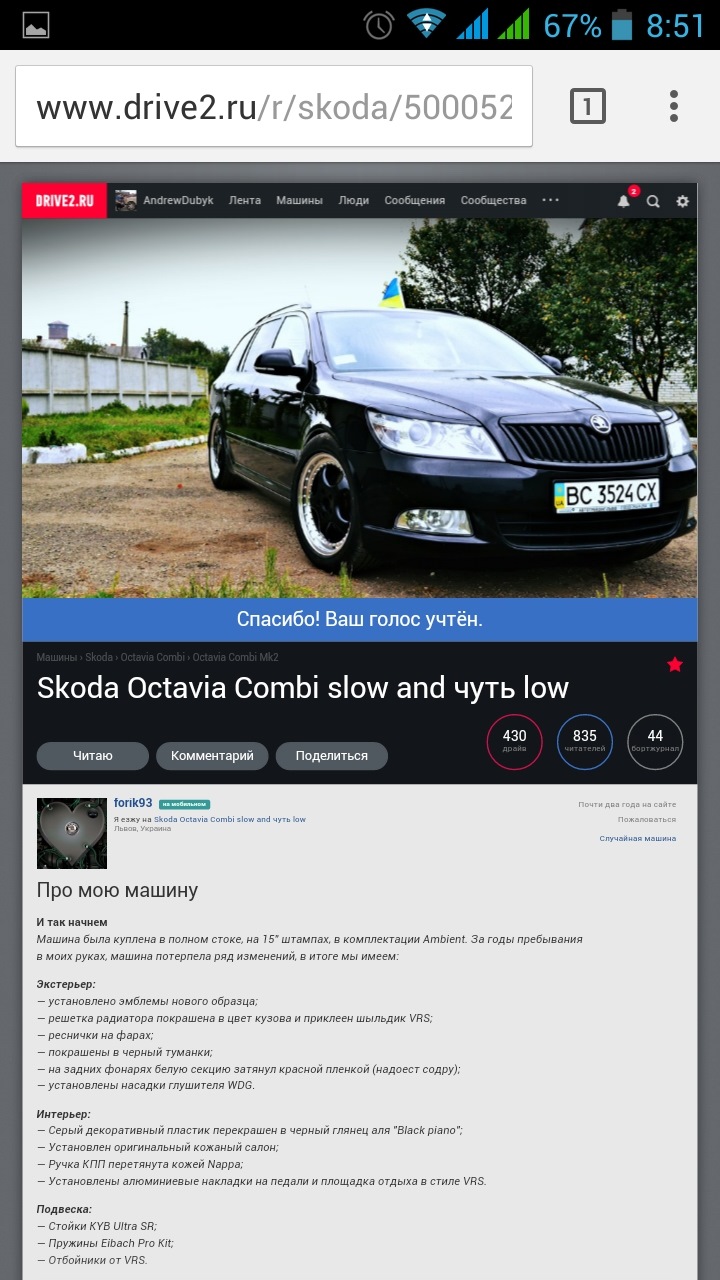Go to the Сообщества section
The width and height of the screenshot is (720, 1280).
coord(493,201)
